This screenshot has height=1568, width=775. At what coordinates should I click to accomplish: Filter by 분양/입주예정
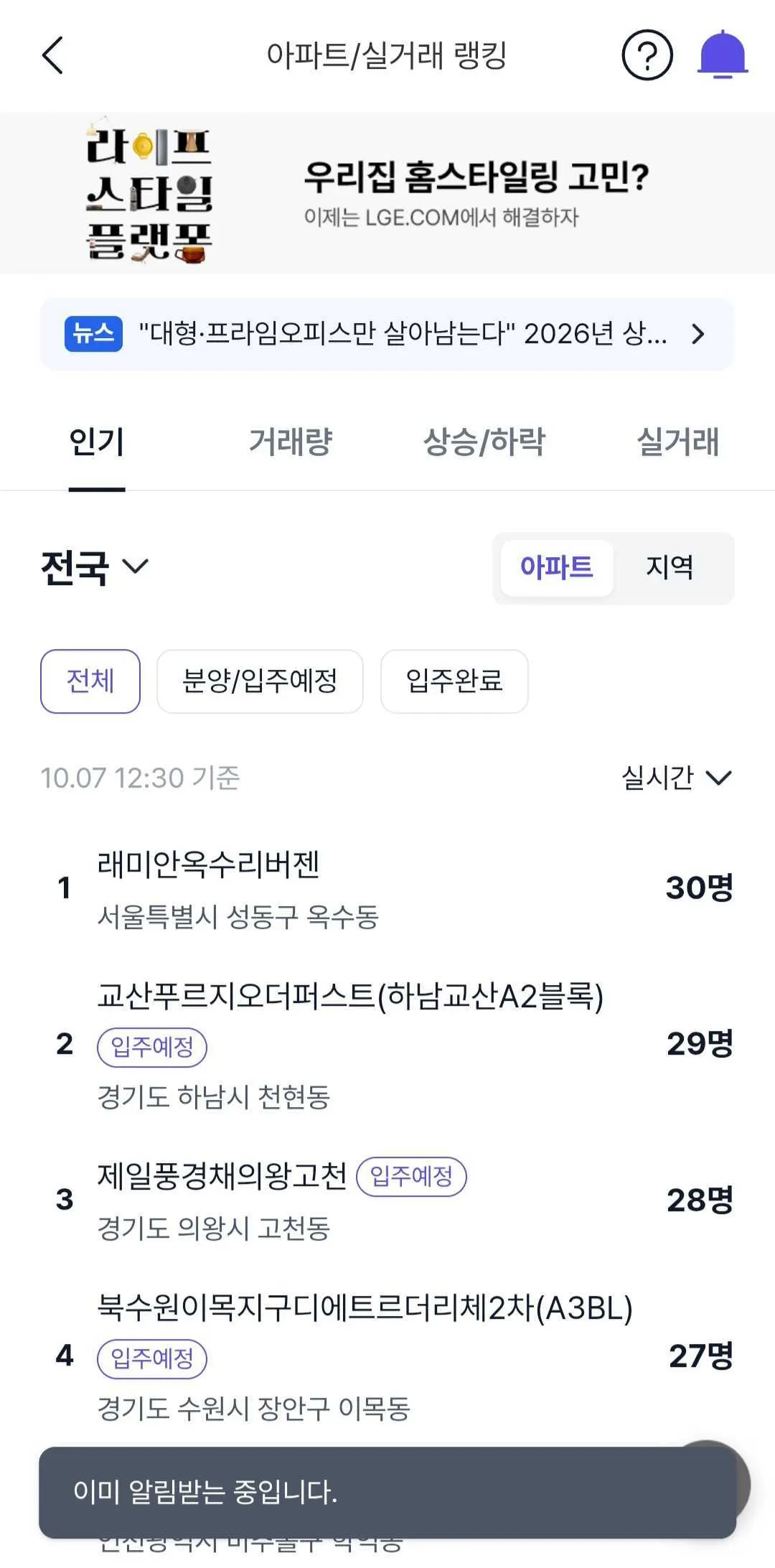pyautogui.click(x=260, y=681)
